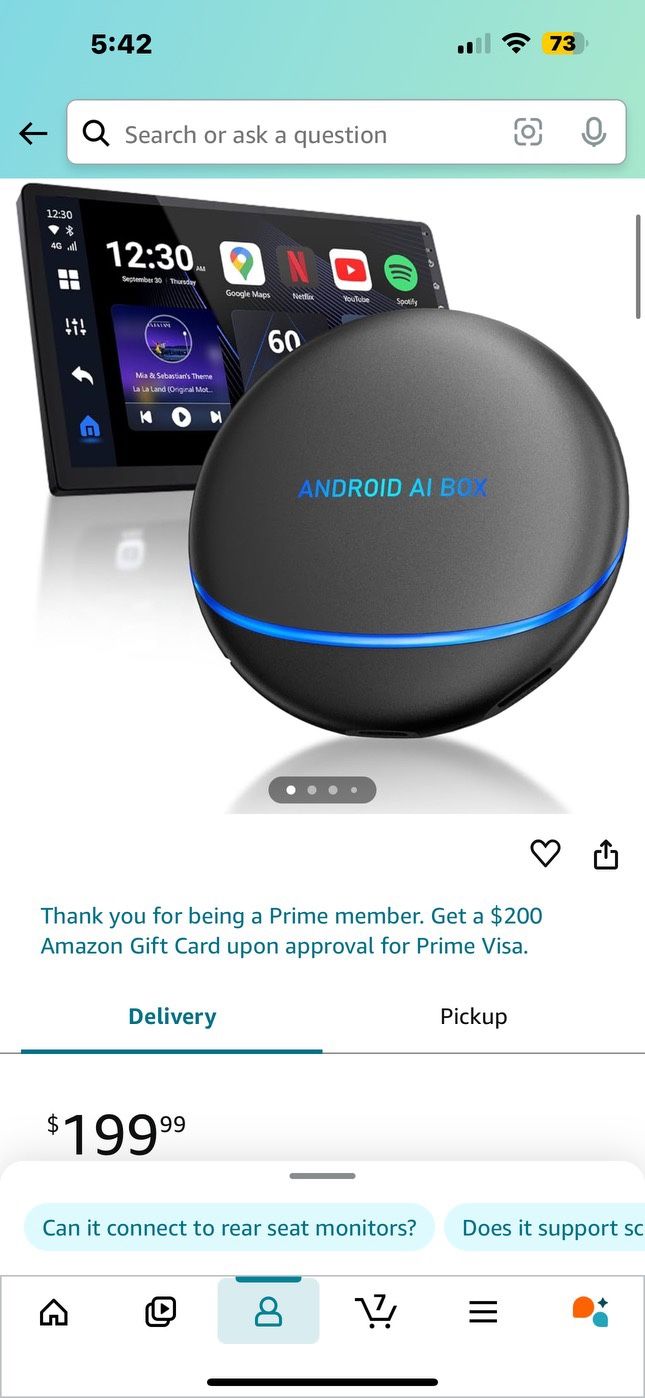The width and height of the screenshot is (645, 1398).
Task: Ask "Can it connect to rear seat monitors?"
Action: 229,1228
